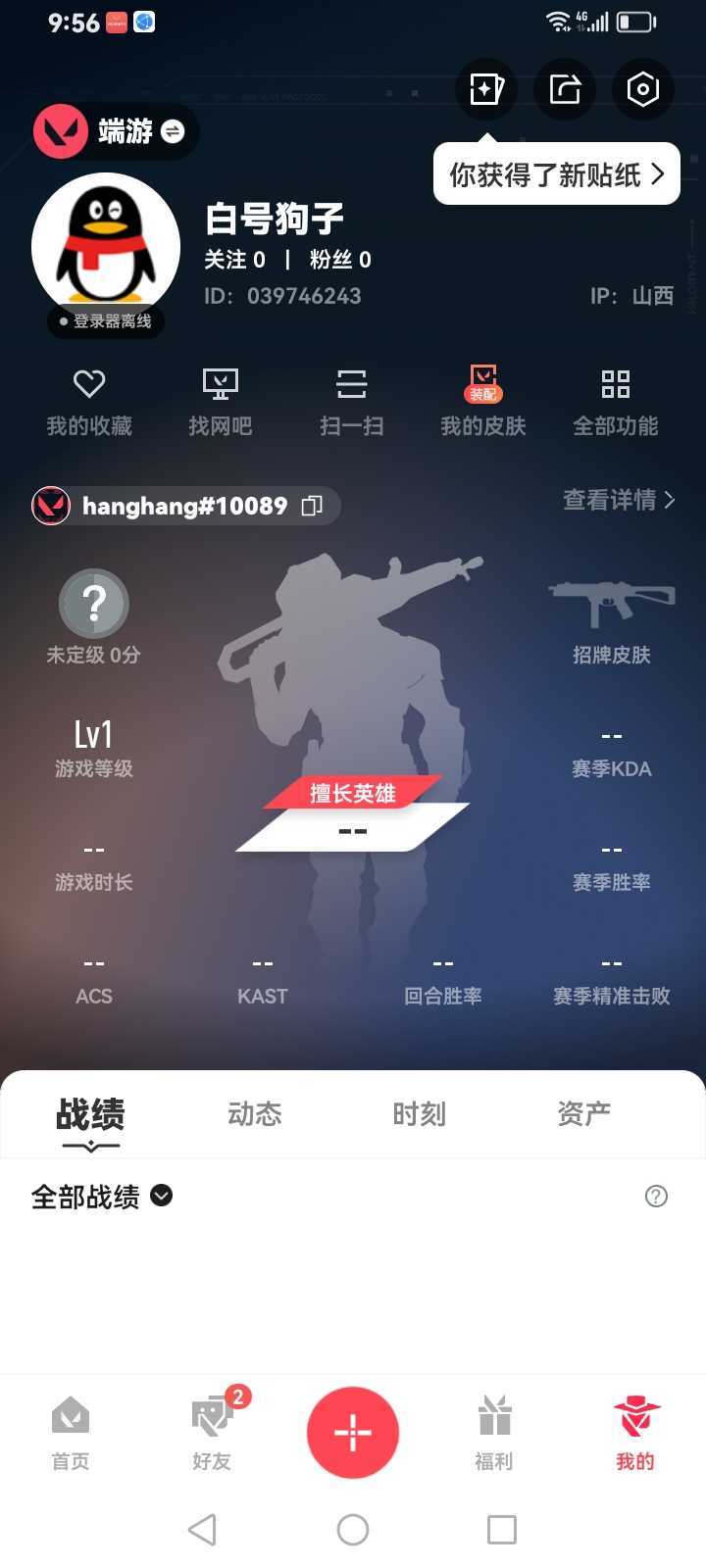Tap the QQ penguin profile avatar

(x=106, y=245)
